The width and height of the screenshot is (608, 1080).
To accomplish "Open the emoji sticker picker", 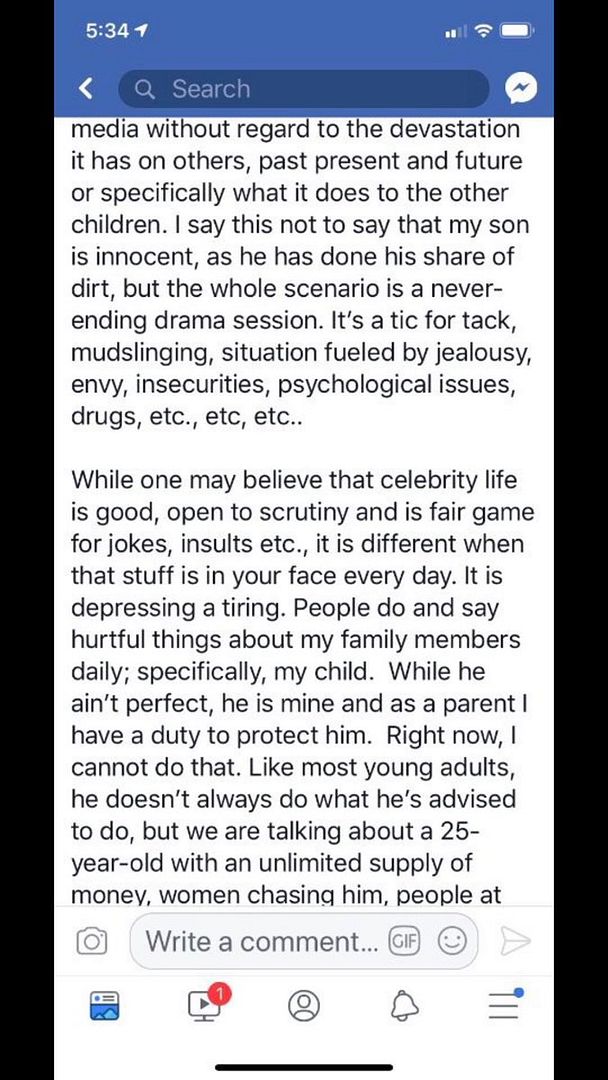I will click(x=452, y=941).
